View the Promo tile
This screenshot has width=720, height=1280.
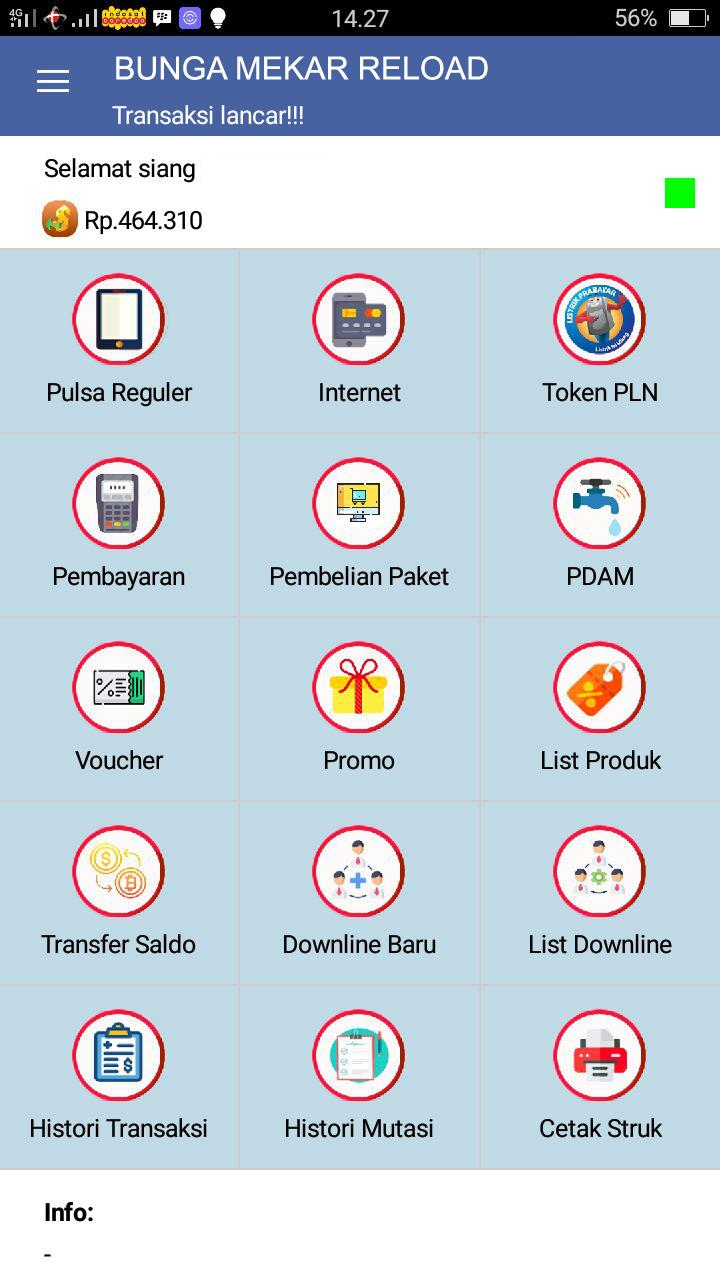[359, 689]
